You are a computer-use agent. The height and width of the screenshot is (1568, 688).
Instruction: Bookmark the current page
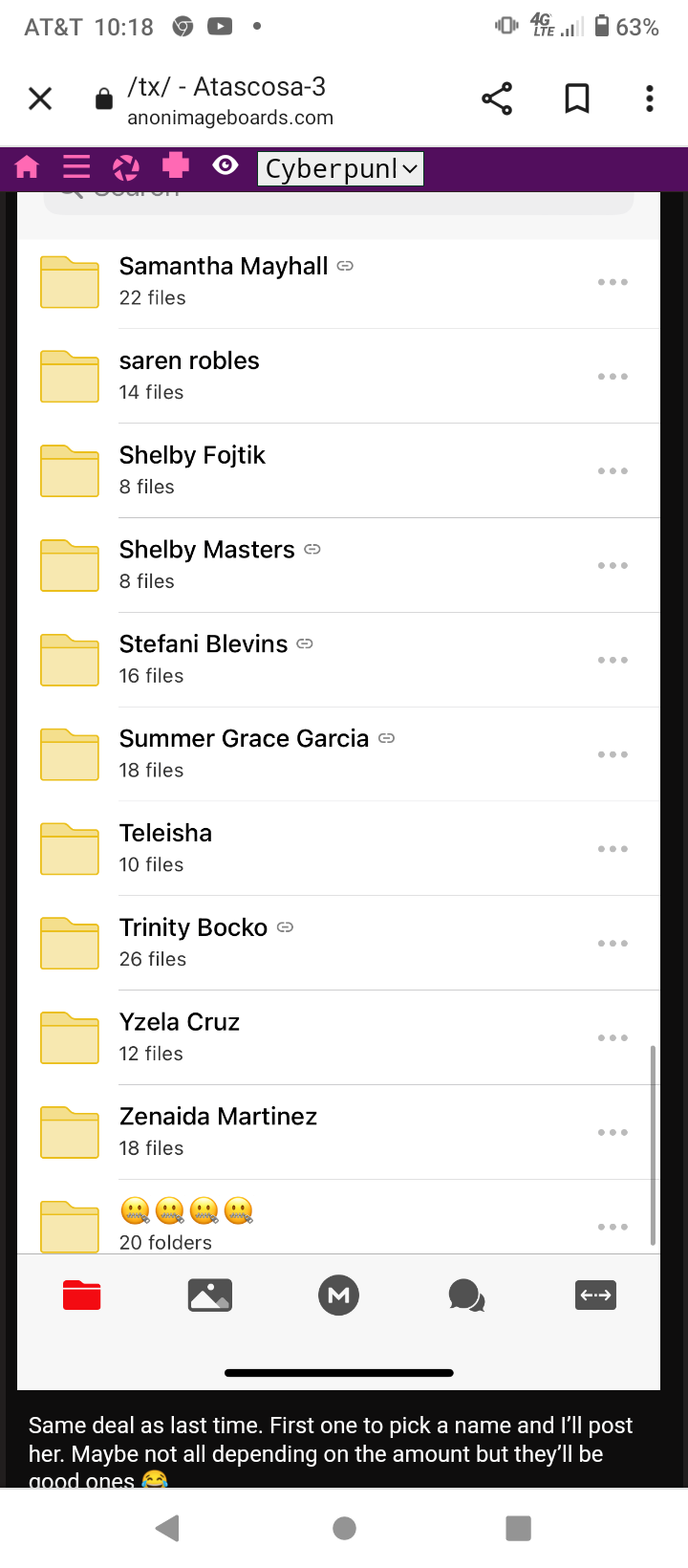(576, 98)
